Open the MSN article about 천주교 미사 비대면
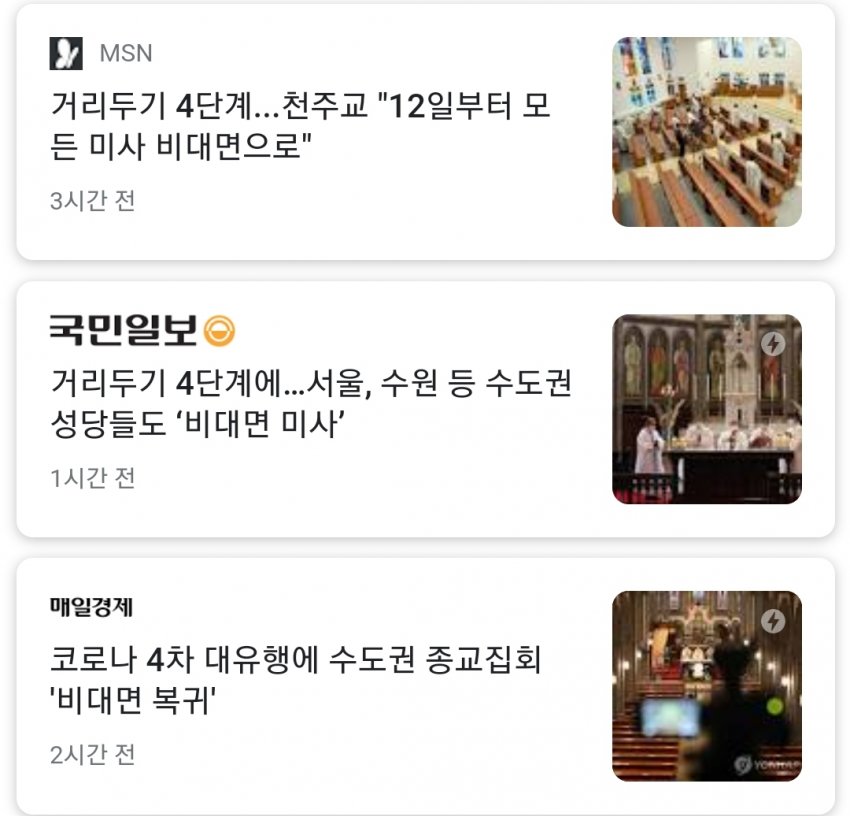This screenshot has height=816, width=850. pos(300,127)
